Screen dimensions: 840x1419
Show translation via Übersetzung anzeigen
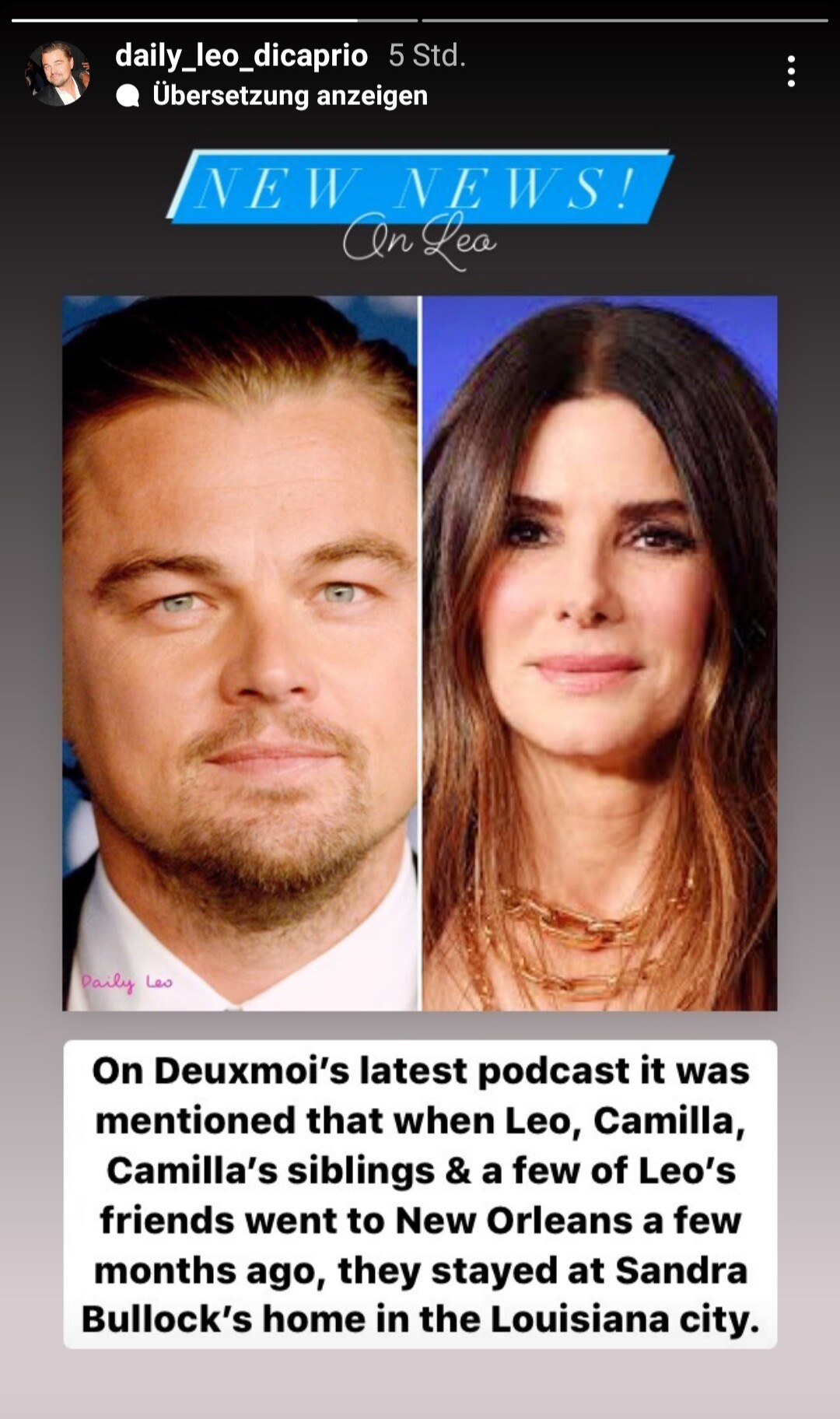pyautogui.click(x=271, y=96)
